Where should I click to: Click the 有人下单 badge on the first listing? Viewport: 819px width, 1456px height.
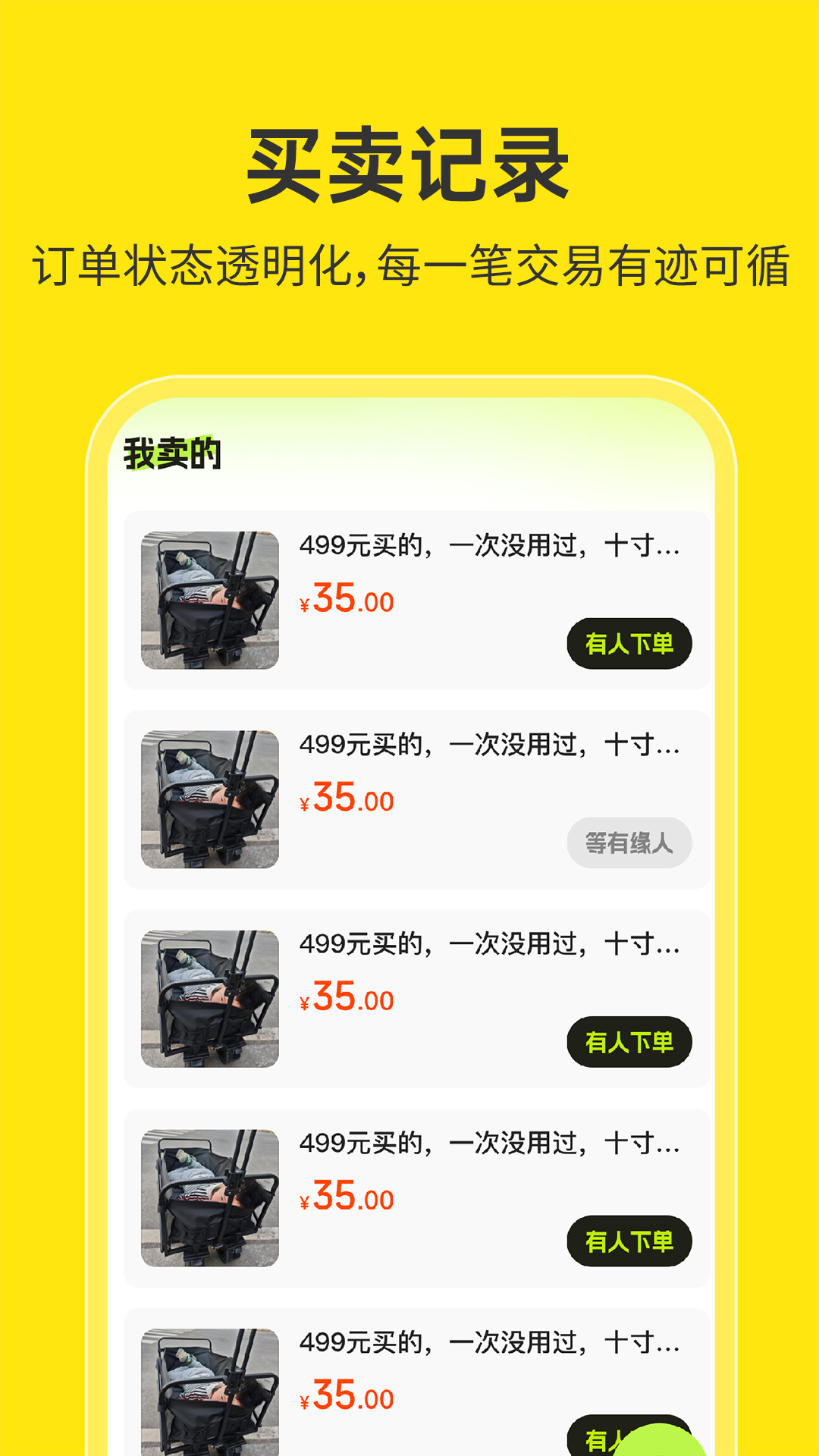click(631, 642)
